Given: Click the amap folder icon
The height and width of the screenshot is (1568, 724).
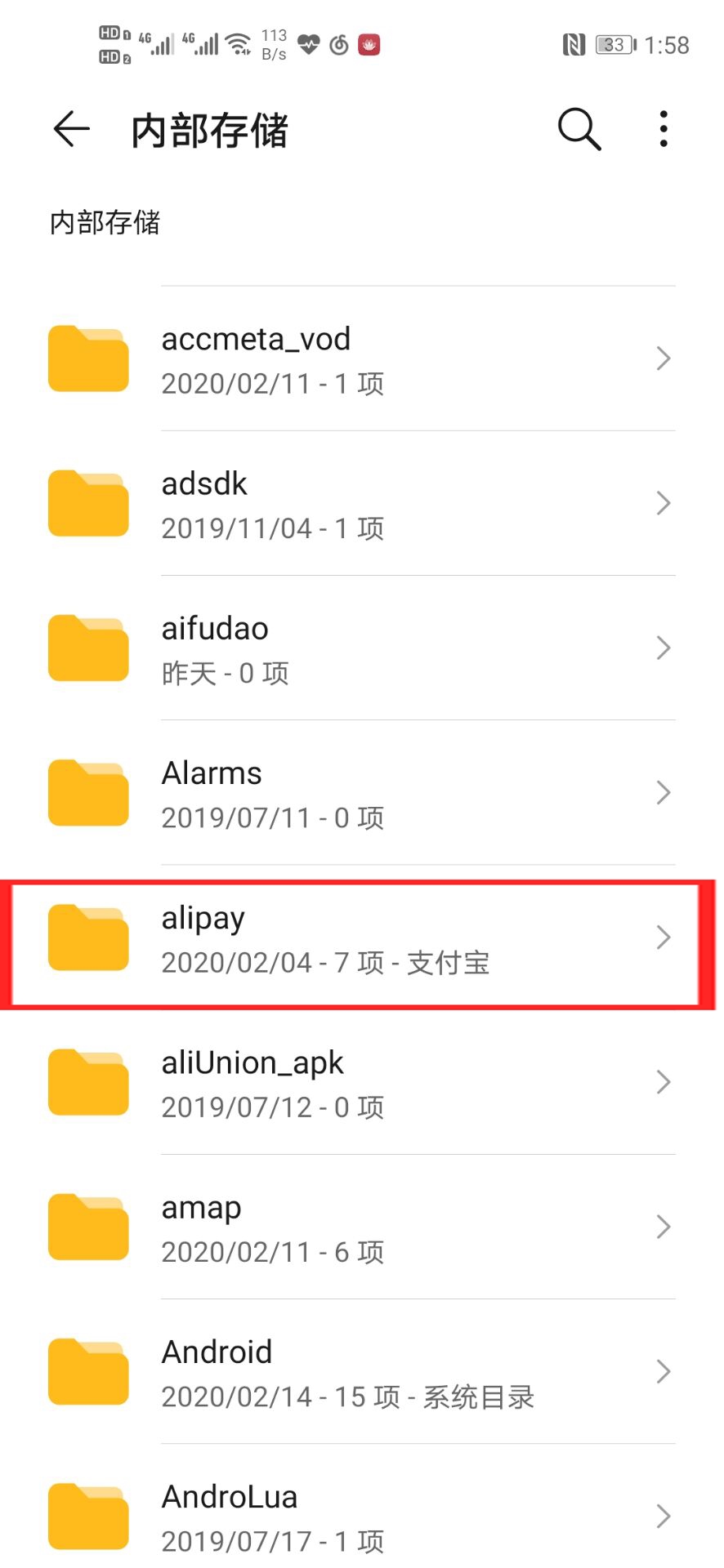Looking at the screenshot, I should pyautogui.click(x=87, y=1227).
